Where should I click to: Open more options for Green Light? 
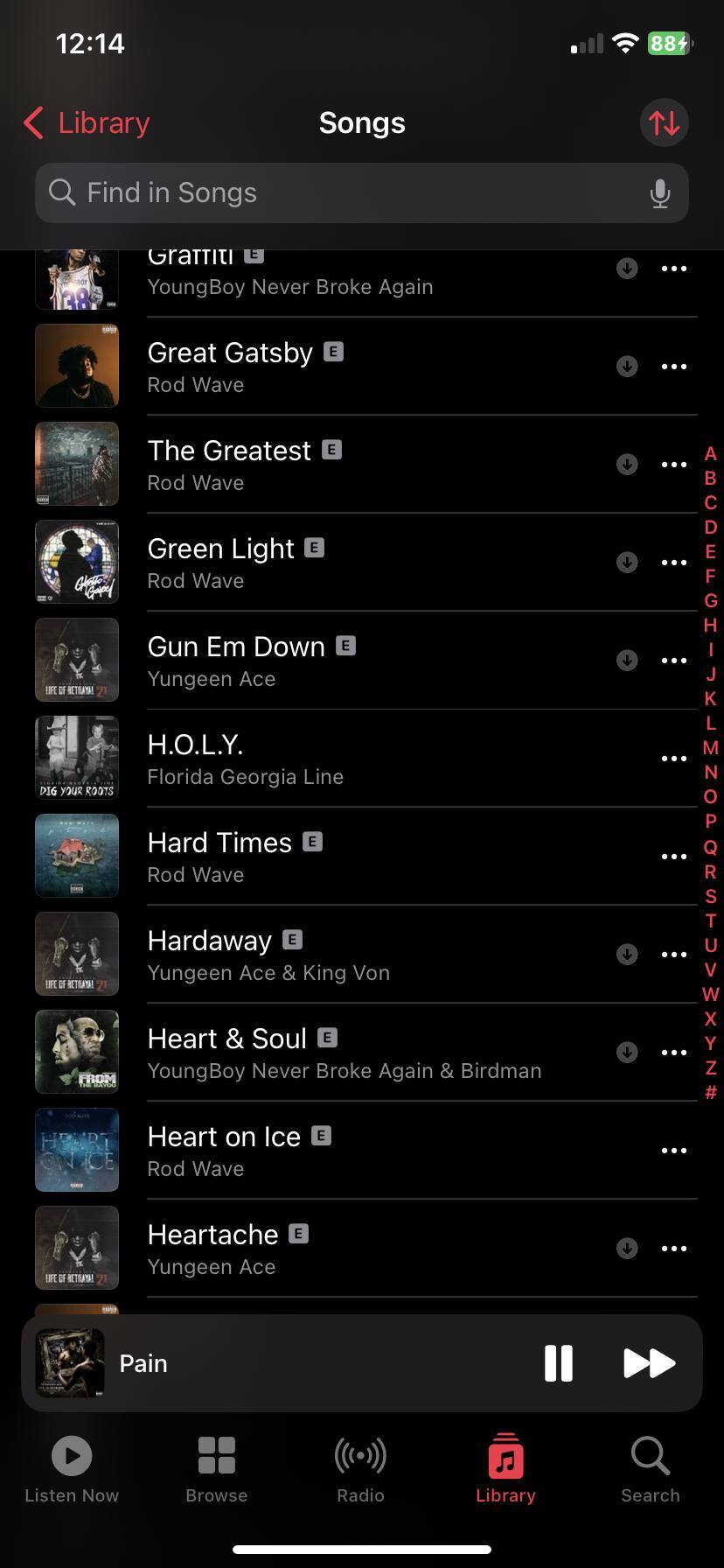pyautogui.click(x=673, y=562)
